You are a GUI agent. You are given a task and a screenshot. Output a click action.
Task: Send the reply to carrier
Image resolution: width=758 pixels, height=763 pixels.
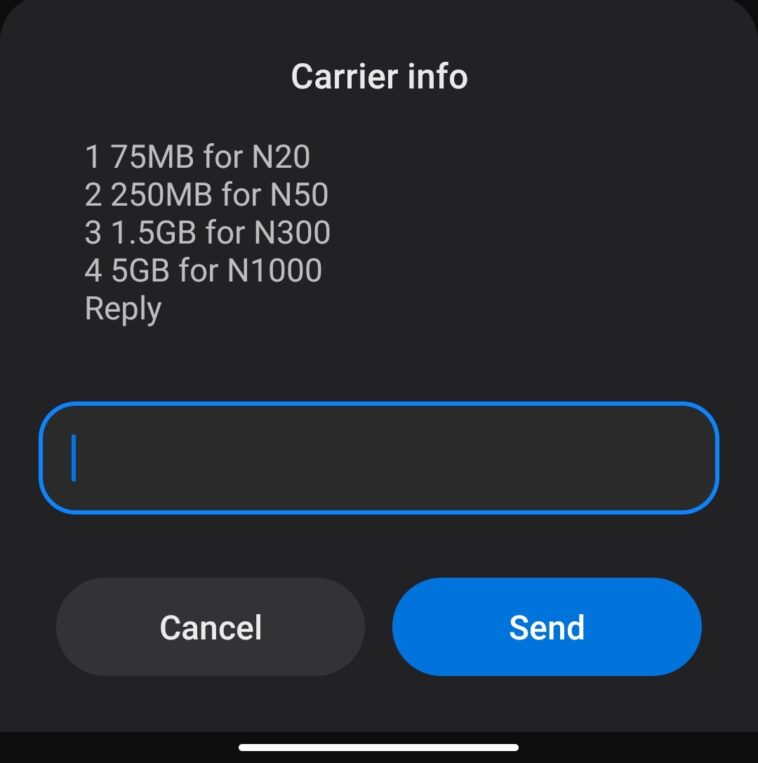pyautogui.click(x=546, y=627)
